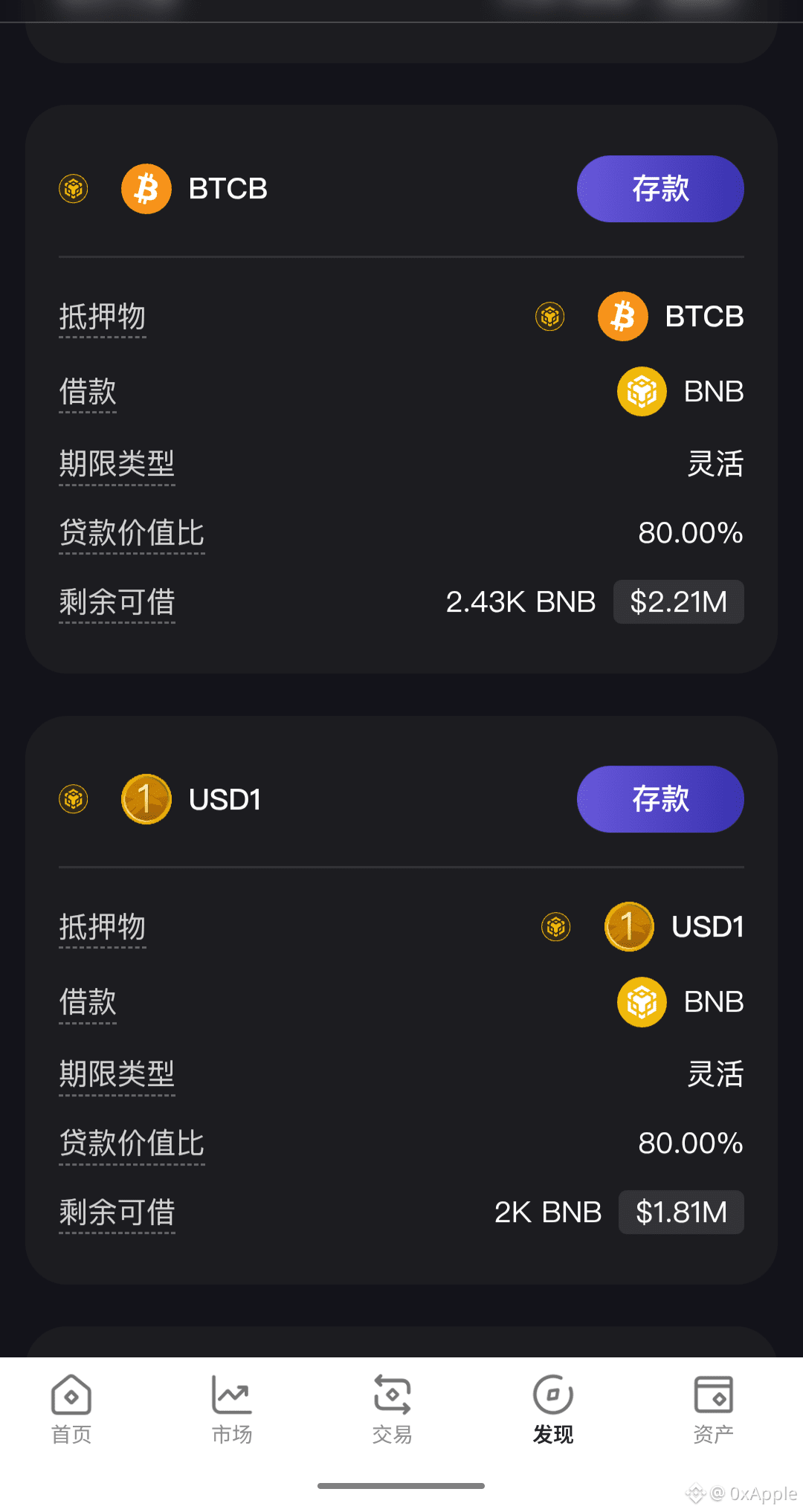Show the 抵押物 explanation on USD1 card

click(103, 928)
